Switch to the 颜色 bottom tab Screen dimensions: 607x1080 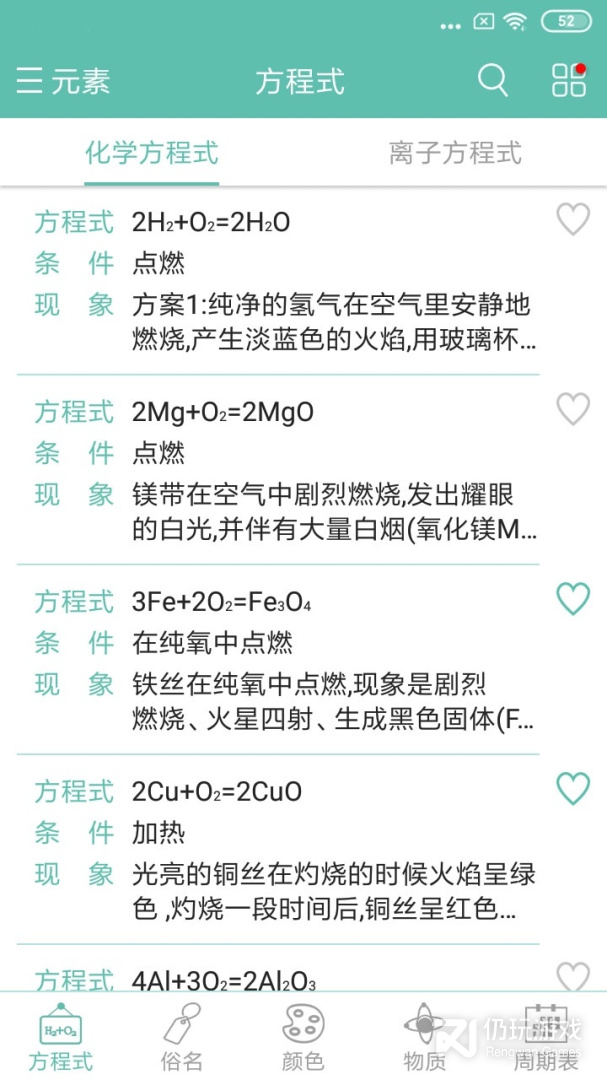tap(303, 1037)
